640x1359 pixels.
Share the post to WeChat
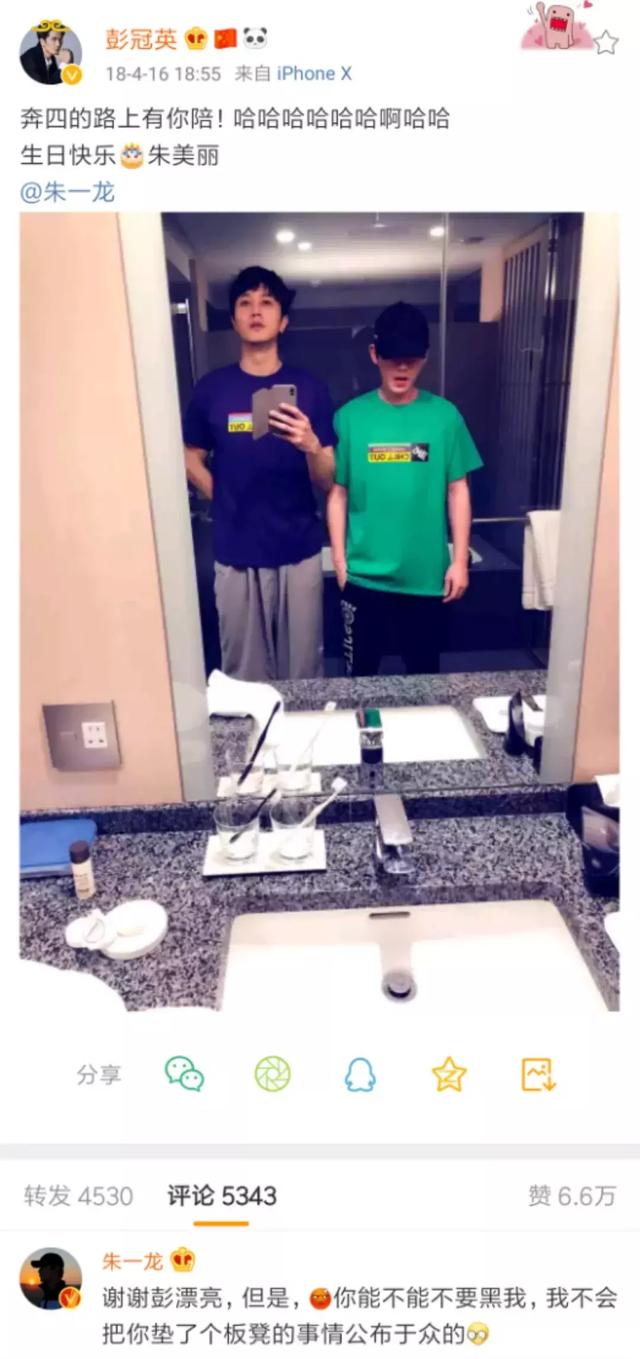(184, 1075)
